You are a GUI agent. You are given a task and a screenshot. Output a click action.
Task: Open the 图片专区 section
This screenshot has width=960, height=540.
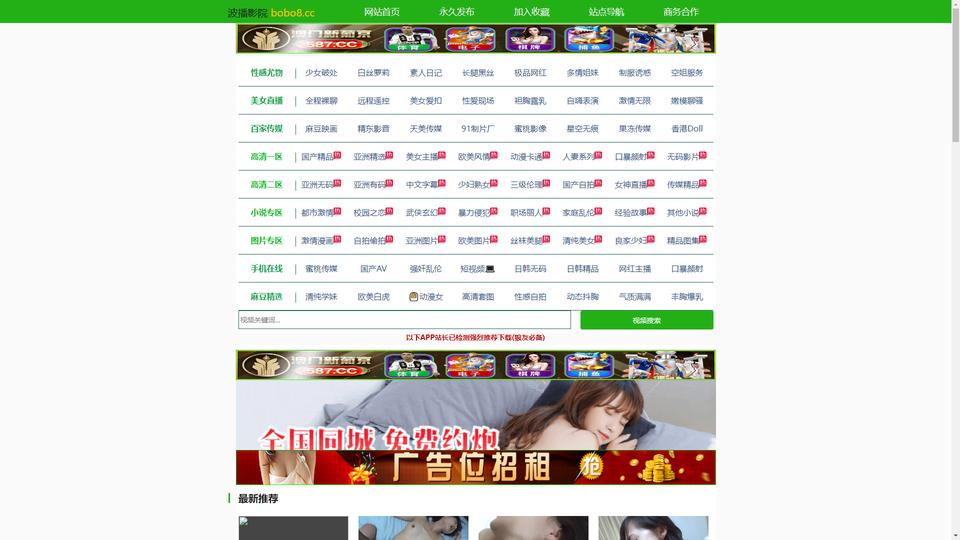click(x=266, y=241)
